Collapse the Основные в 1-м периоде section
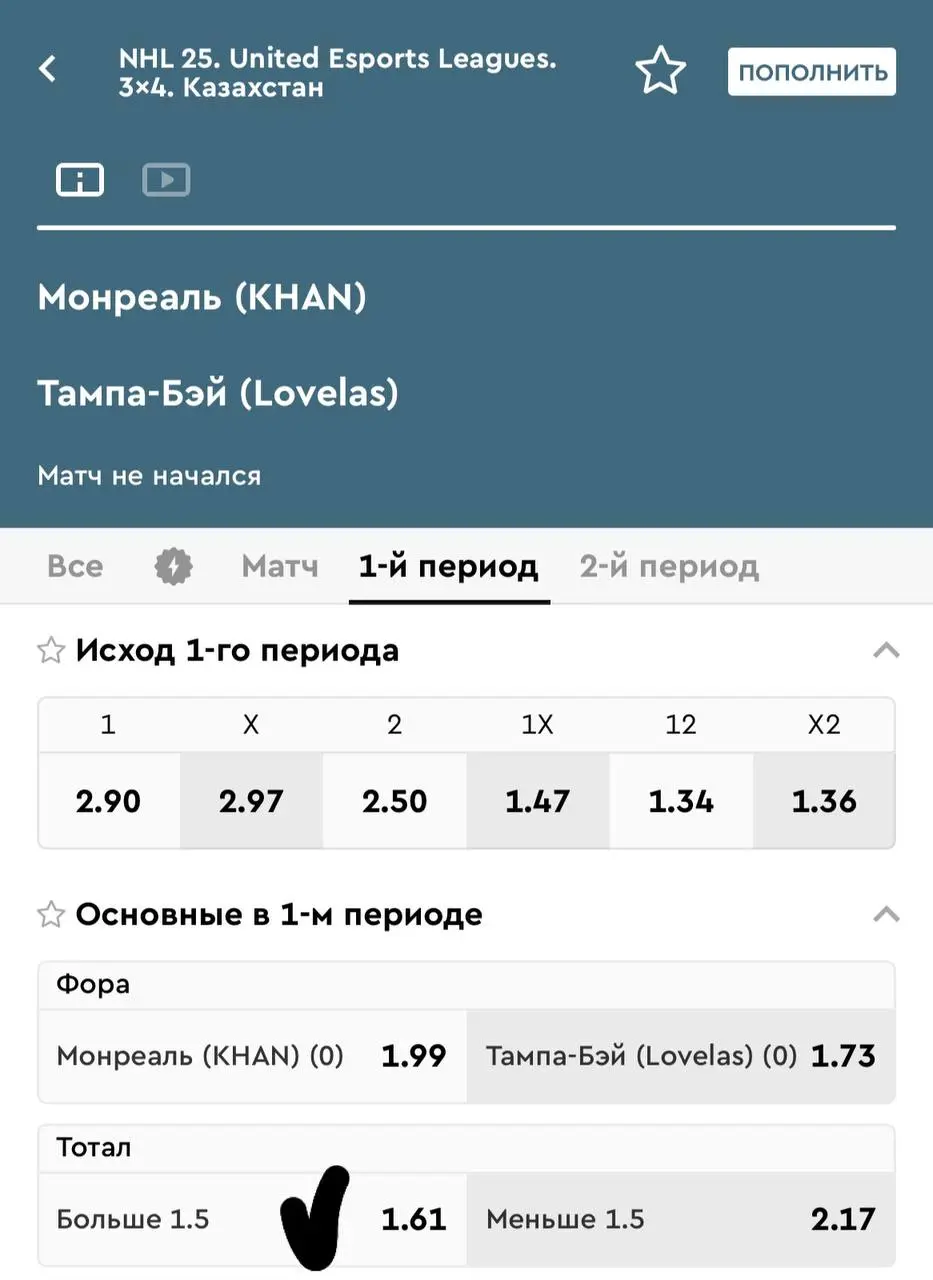Screen dimensions: 933x1280 point(886,915)
